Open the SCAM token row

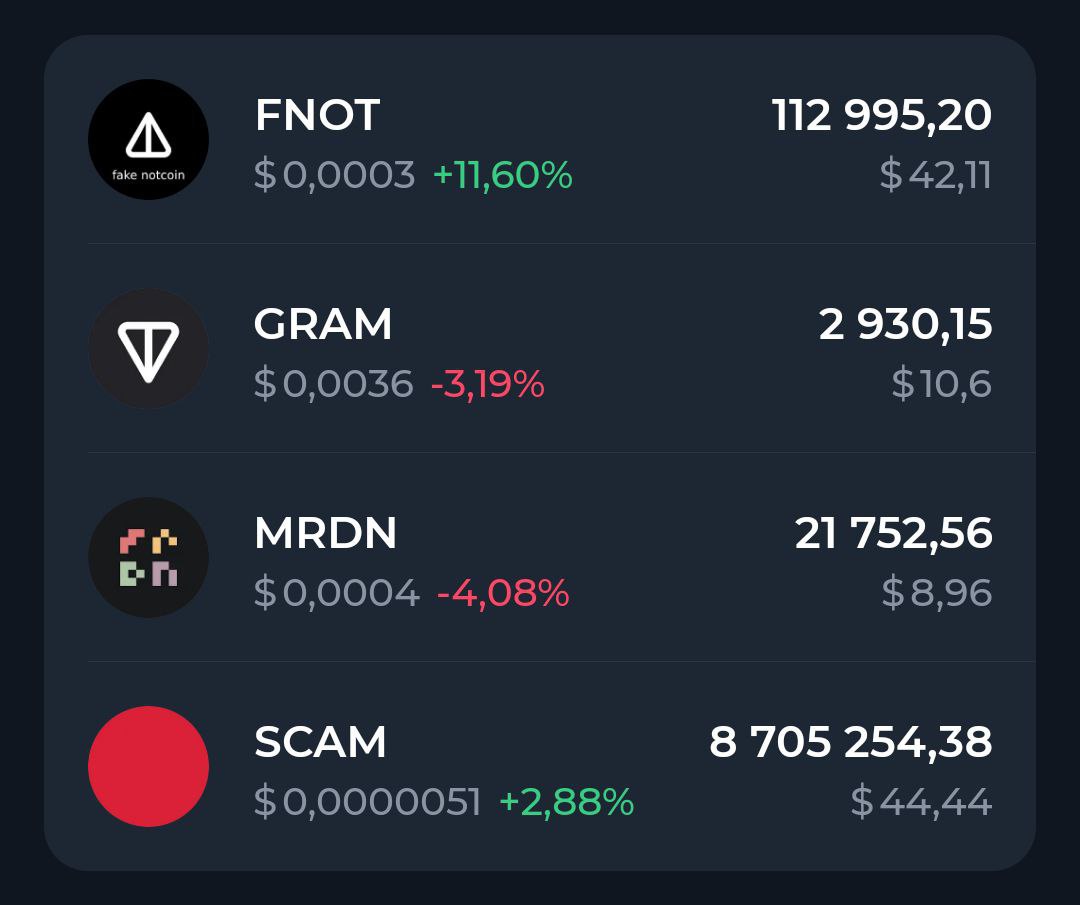click(x=540, y=767)
